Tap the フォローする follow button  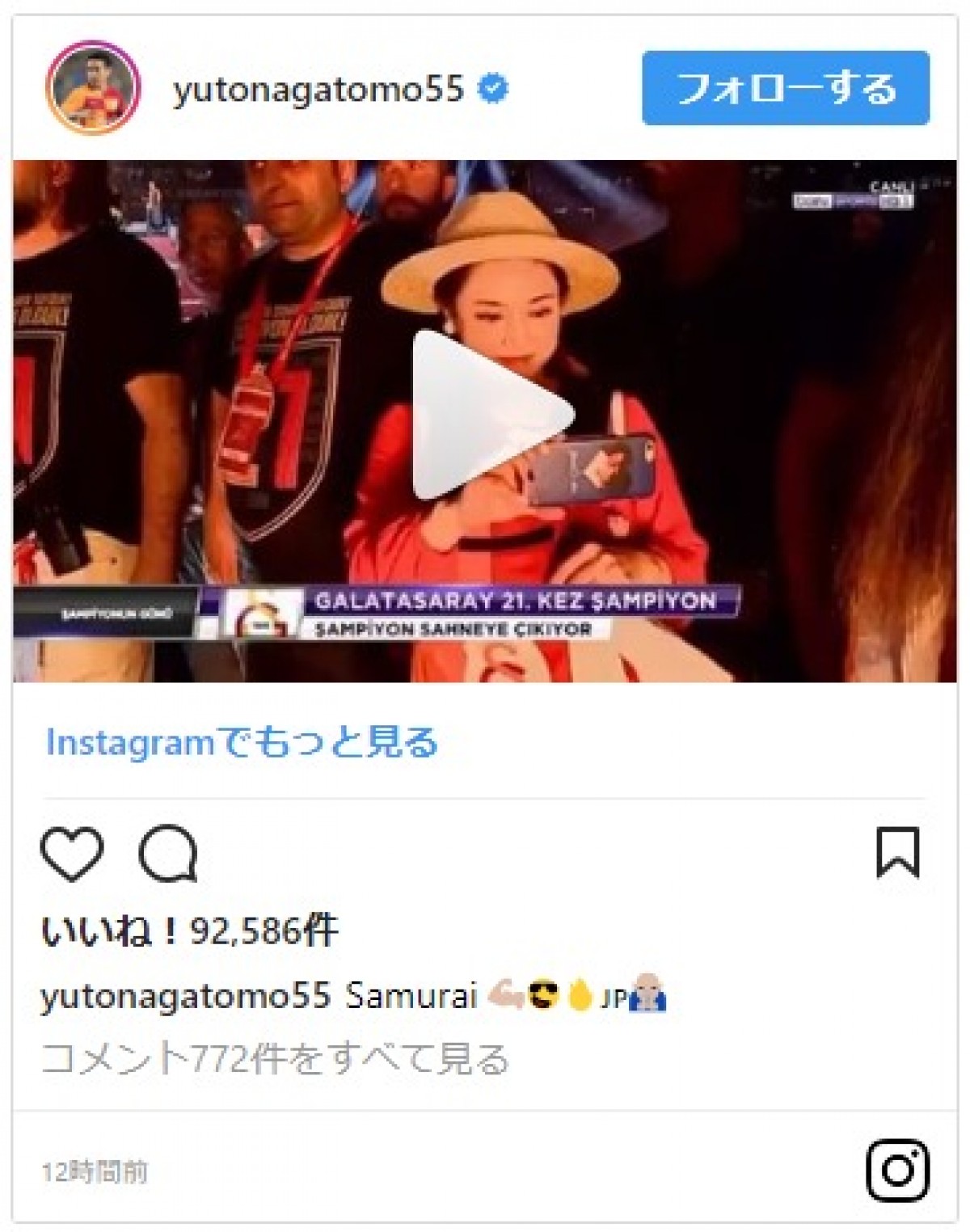[785, 88]
